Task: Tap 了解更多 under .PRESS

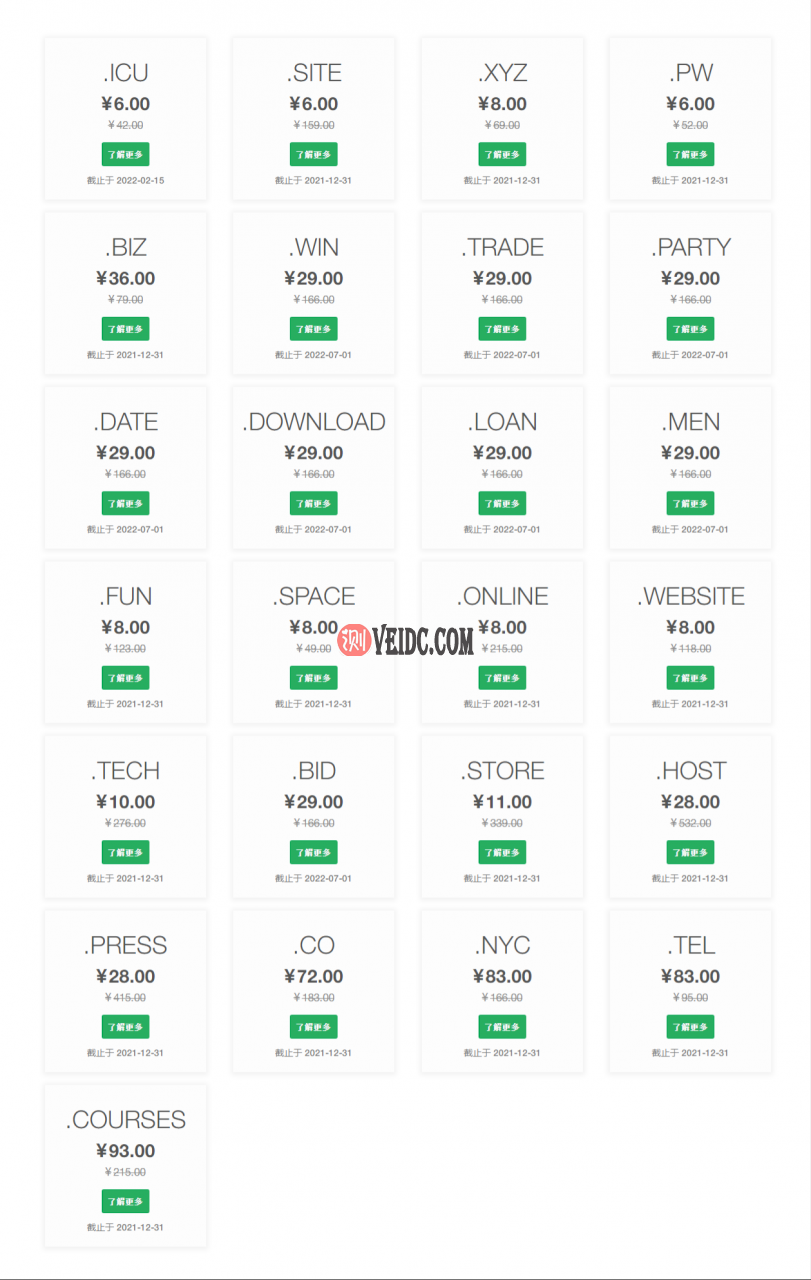Action: pos(125,1027)
